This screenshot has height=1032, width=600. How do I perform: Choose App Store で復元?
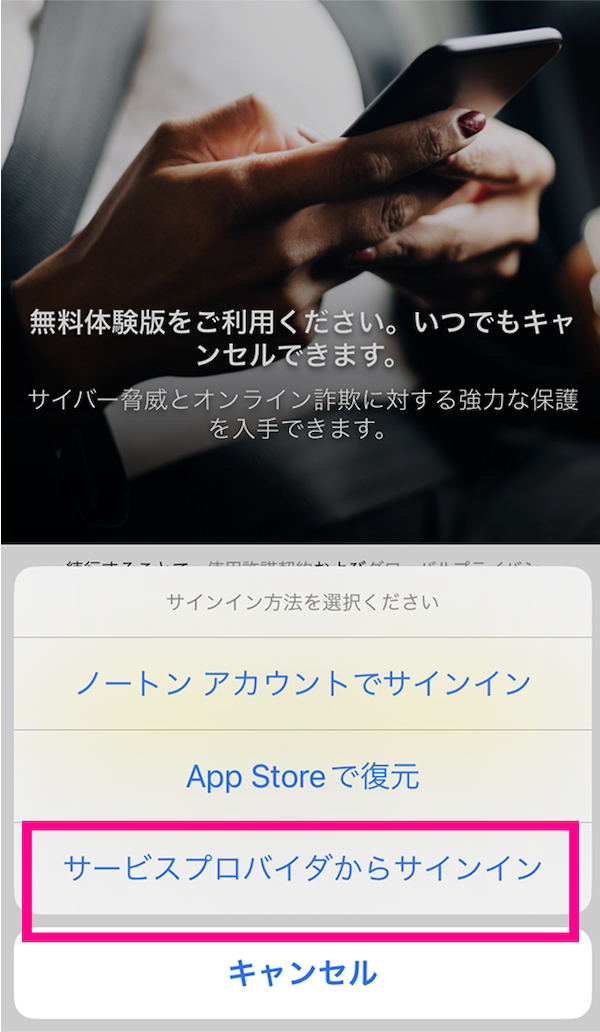point(302,776)
